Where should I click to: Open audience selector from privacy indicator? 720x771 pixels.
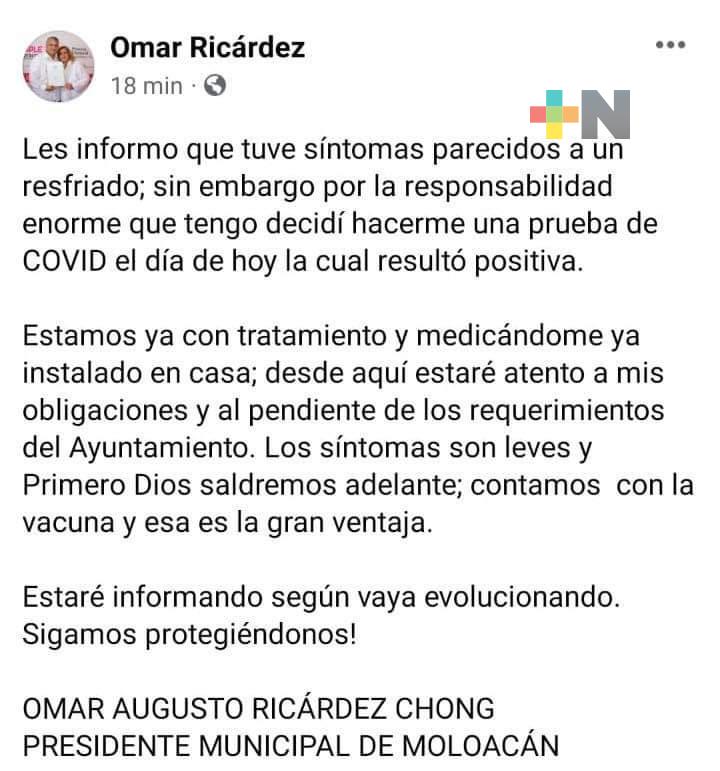coord(214,85)
